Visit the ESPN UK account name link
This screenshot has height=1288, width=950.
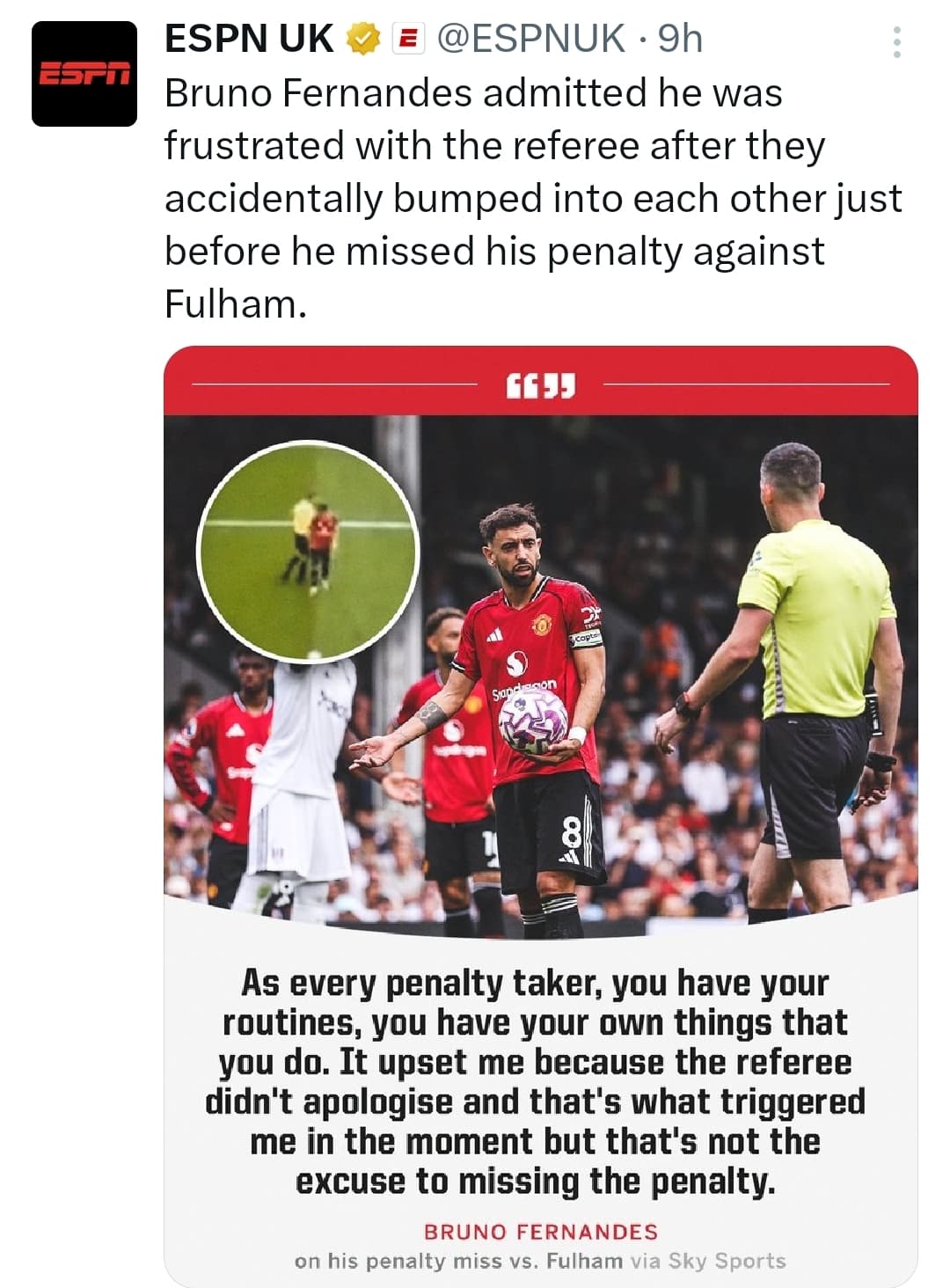(249, 40)
